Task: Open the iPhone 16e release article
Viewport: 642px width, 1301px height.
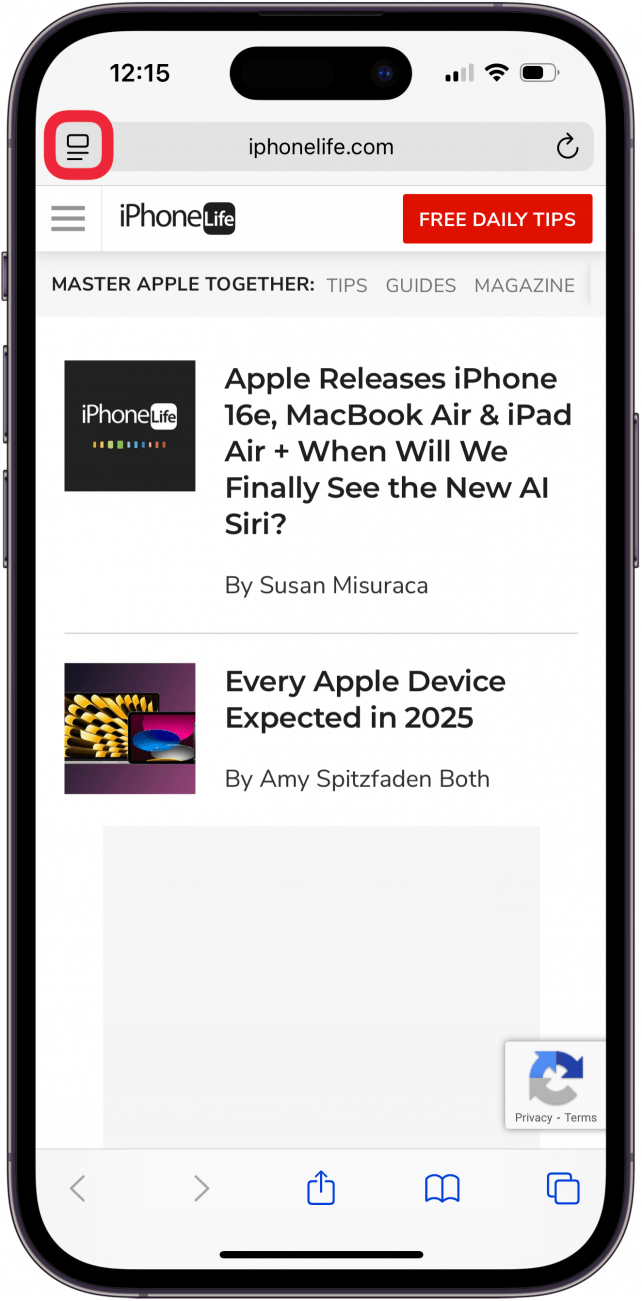Action: tap(398, 450)
